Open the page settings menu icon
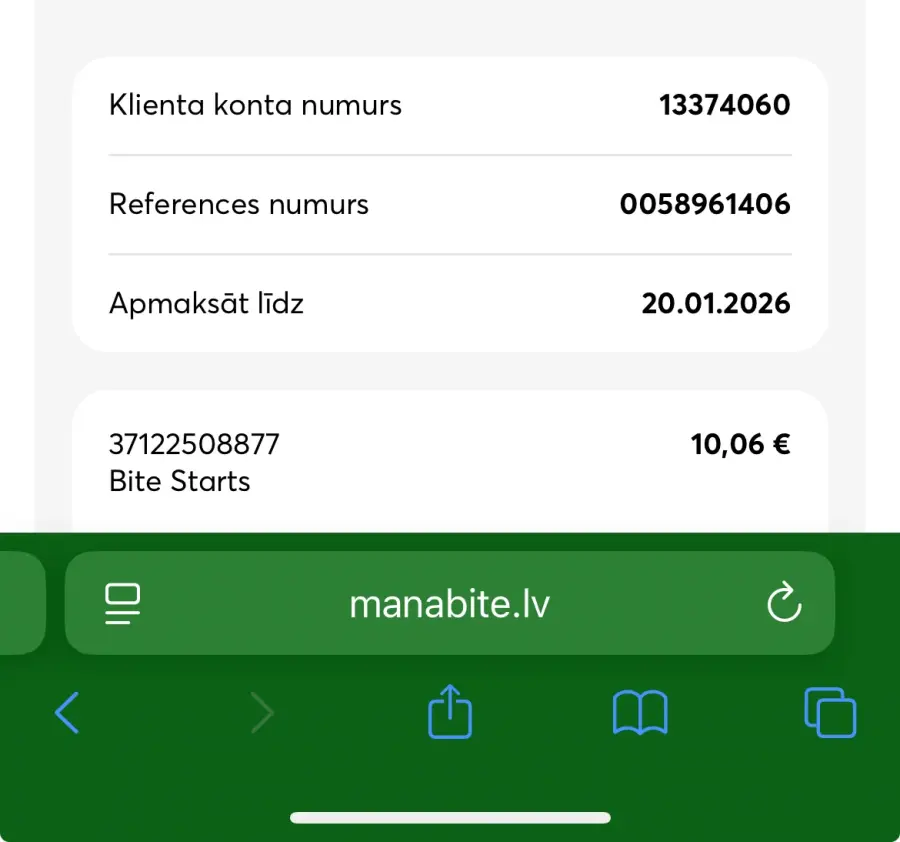This screenshot has width=900, height=842. 122,604
